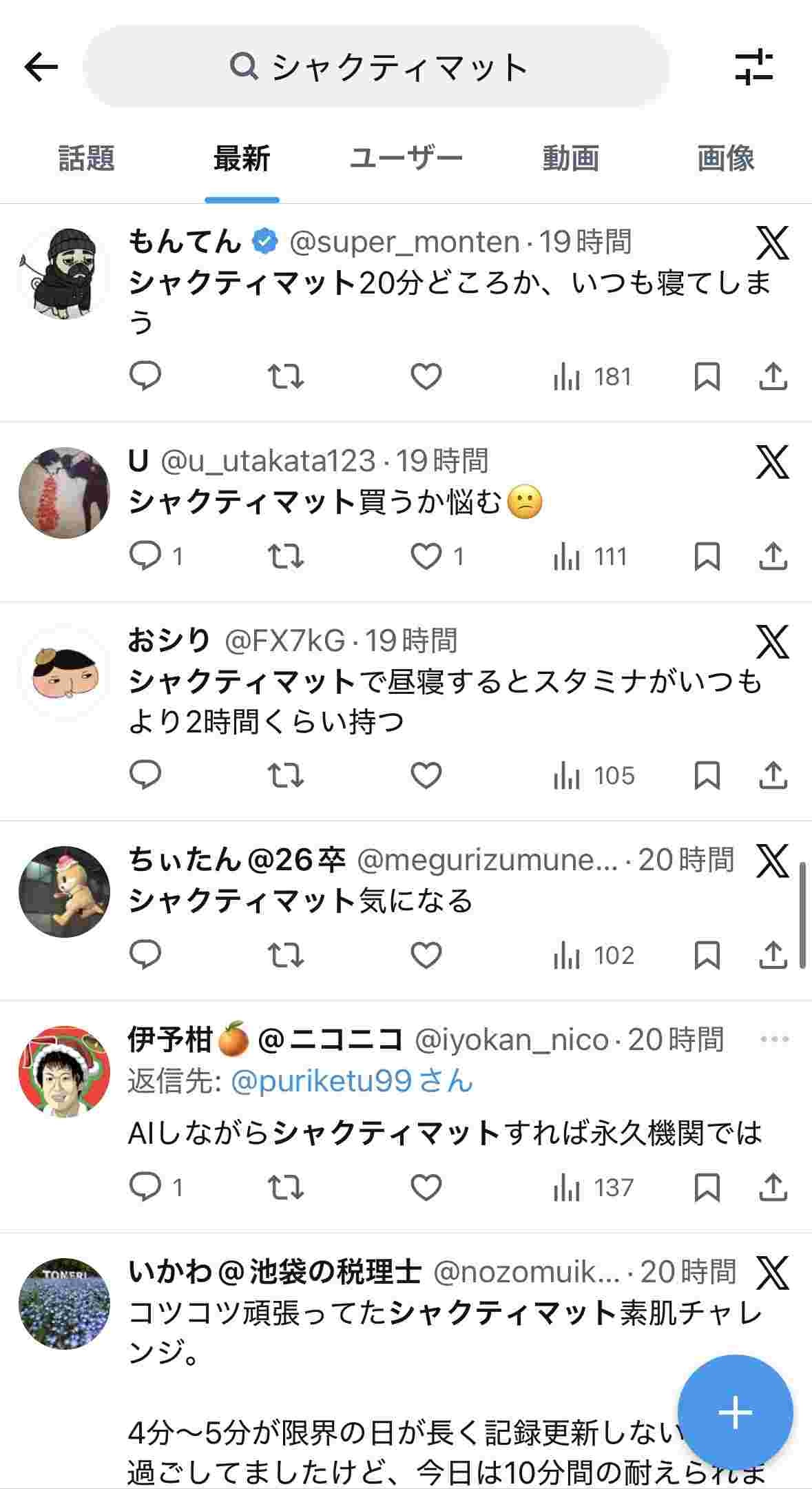Like もんてん's post

click(x=426, y=376)
